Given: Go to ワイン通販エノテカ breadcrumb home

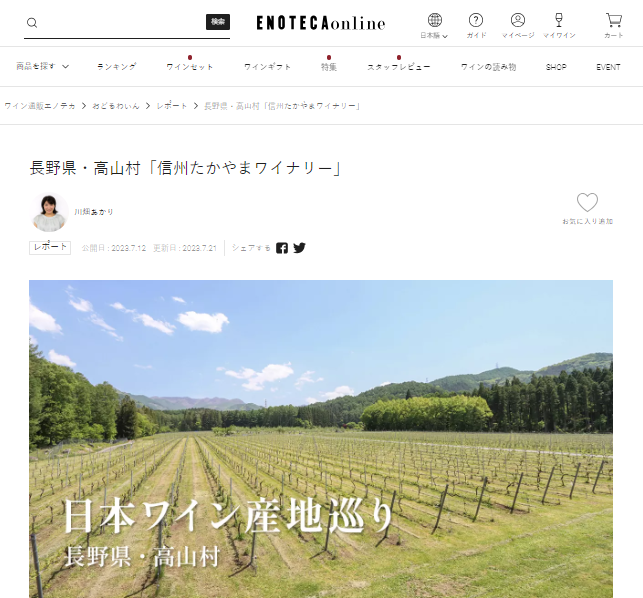Looking at the screenshot, I should [x=38, y=105].
